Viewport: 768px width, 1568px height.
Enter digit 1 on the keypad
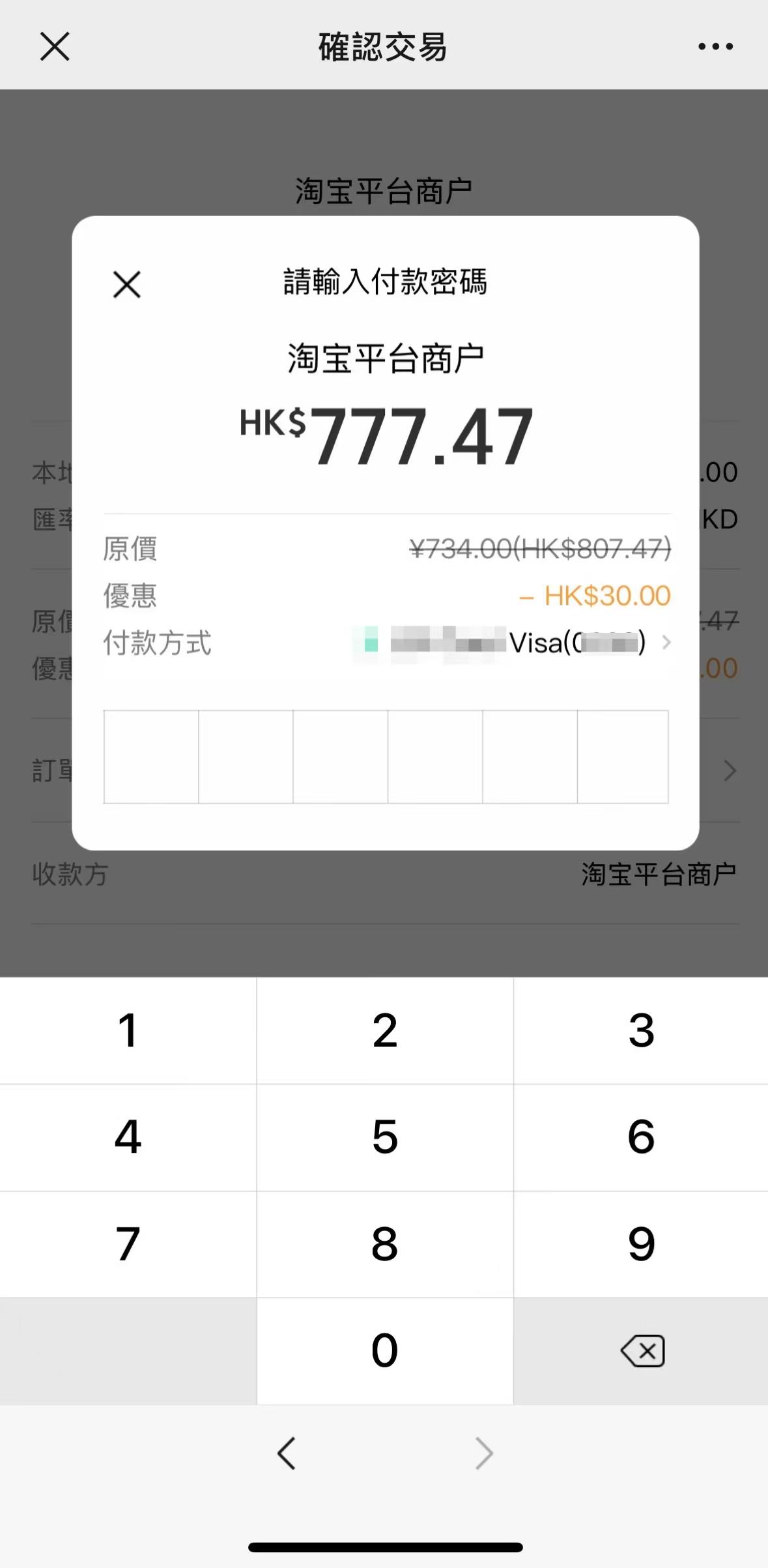click(x=128, y=1030)
